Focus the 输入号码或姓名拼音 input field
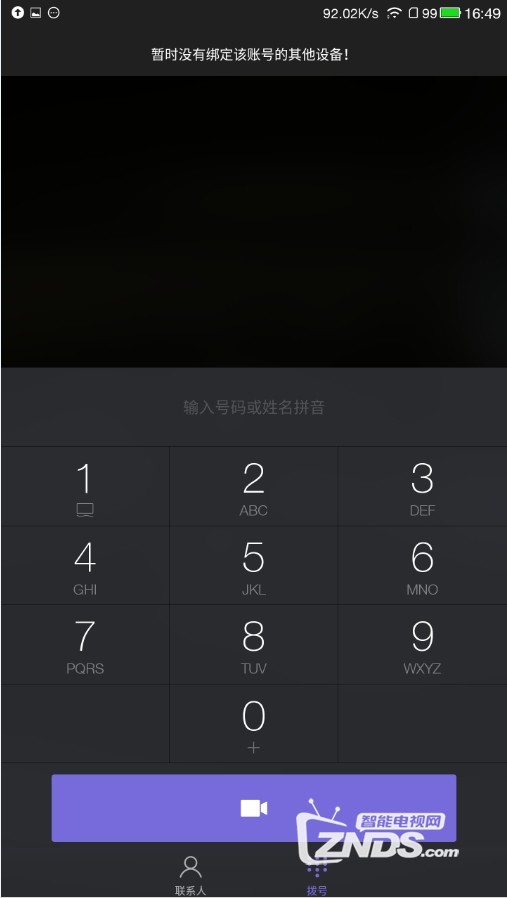 click(254, 407)
